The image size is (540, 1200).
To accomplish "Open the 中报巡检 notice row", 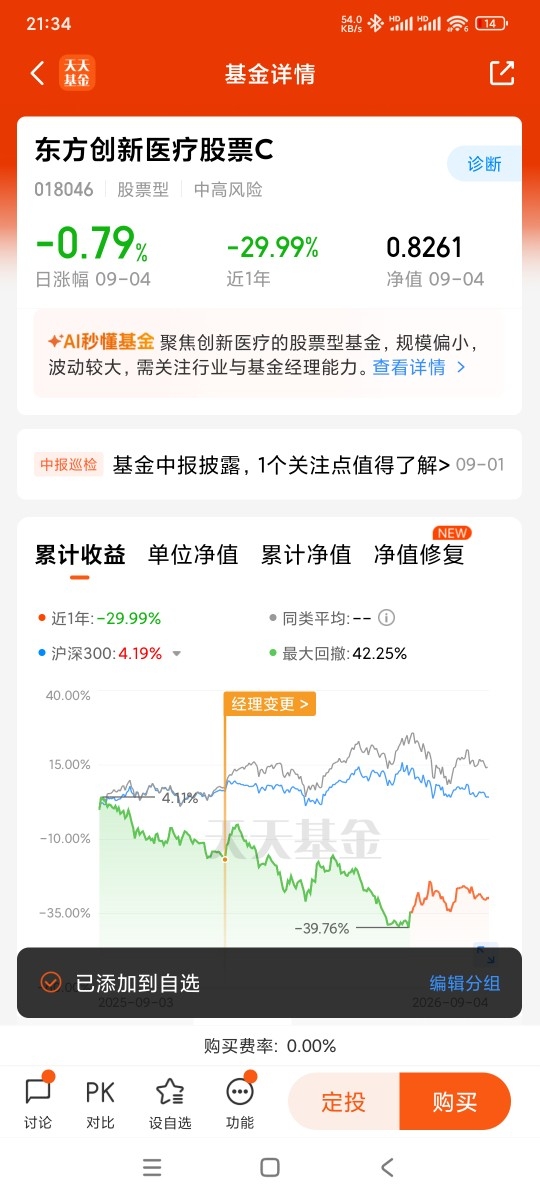I will (x=270, y=464).
